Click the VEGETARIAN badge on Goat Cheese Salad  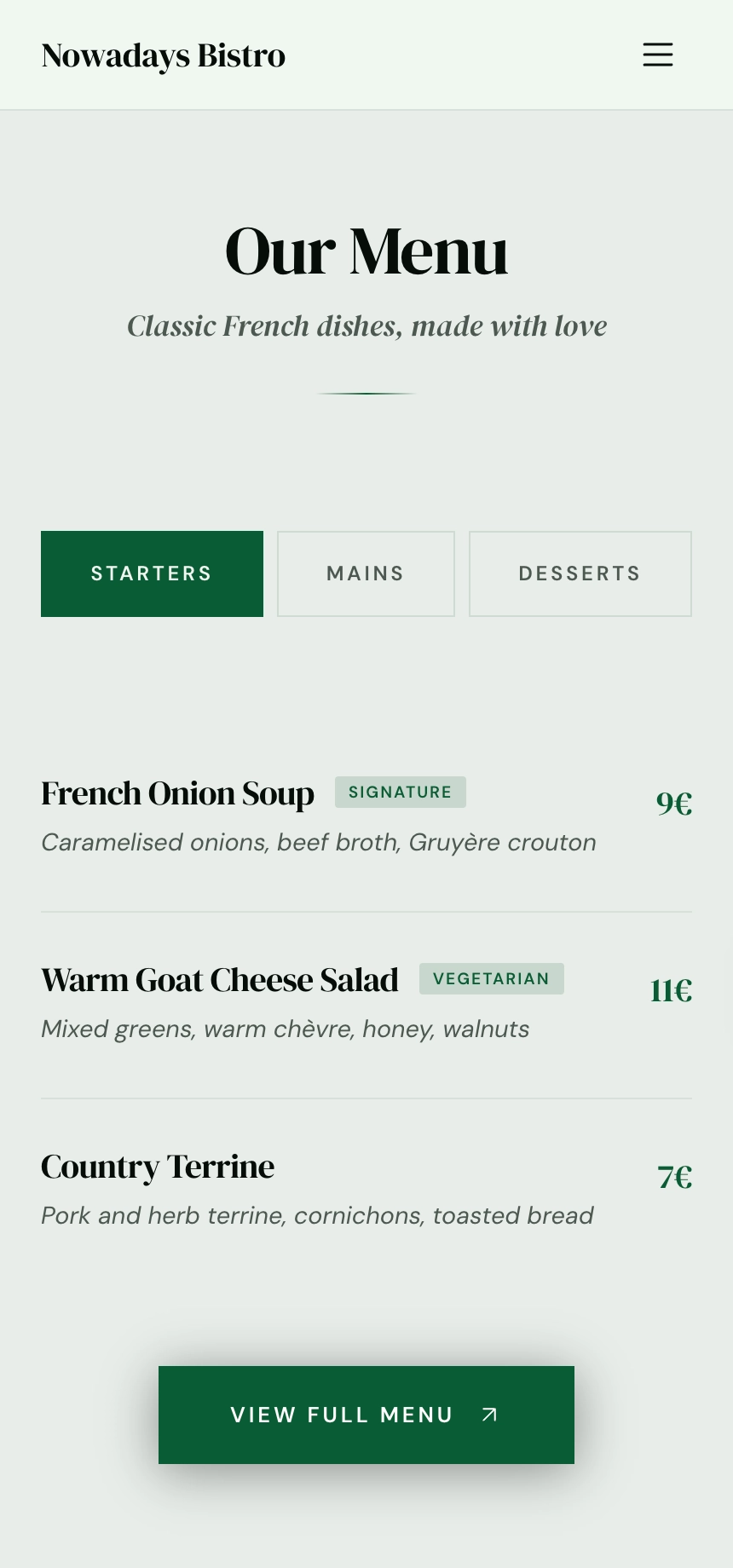[x=491, y=978]
